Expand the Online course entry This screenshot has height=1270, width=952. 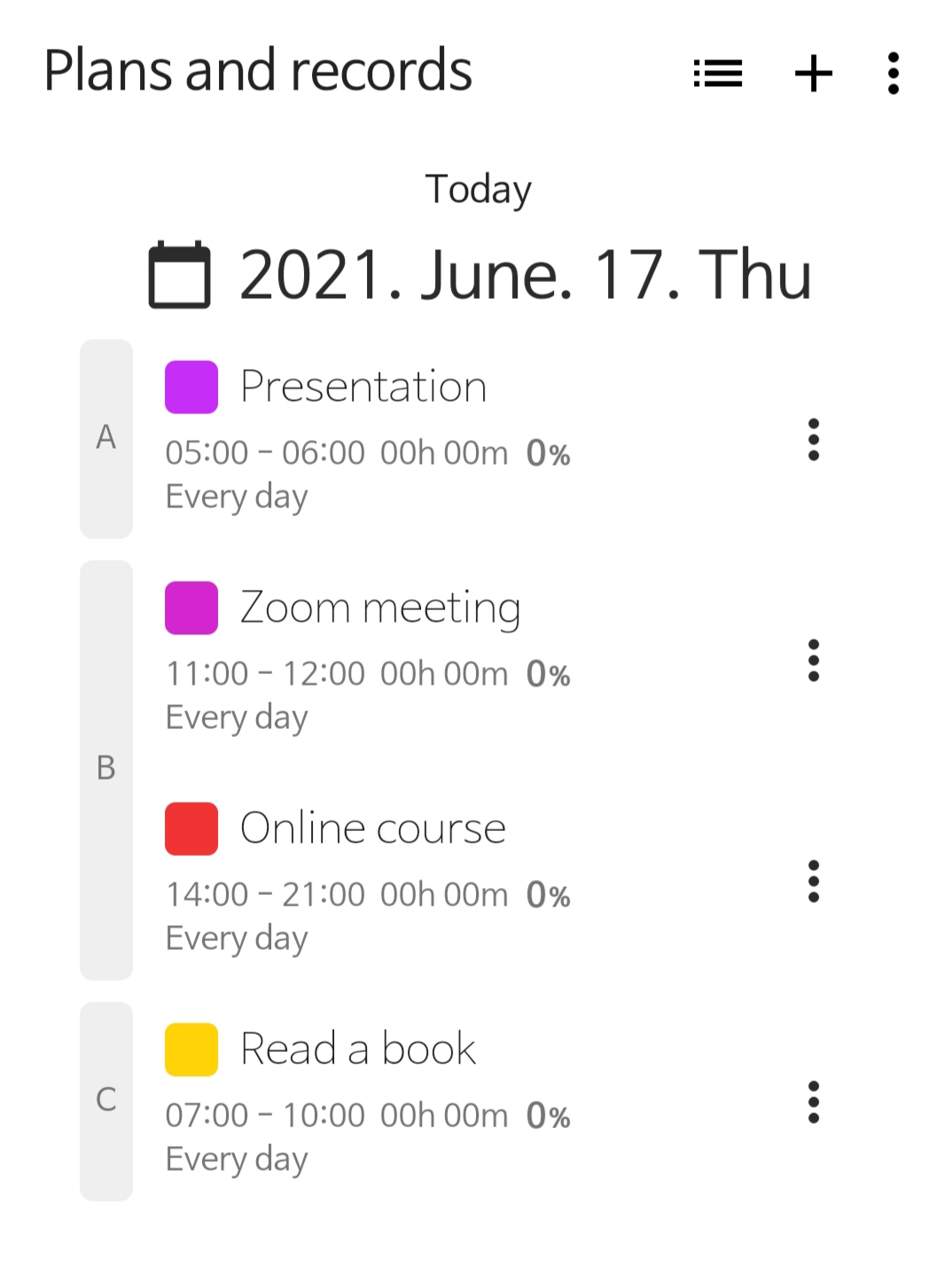(x=373, y=827)
